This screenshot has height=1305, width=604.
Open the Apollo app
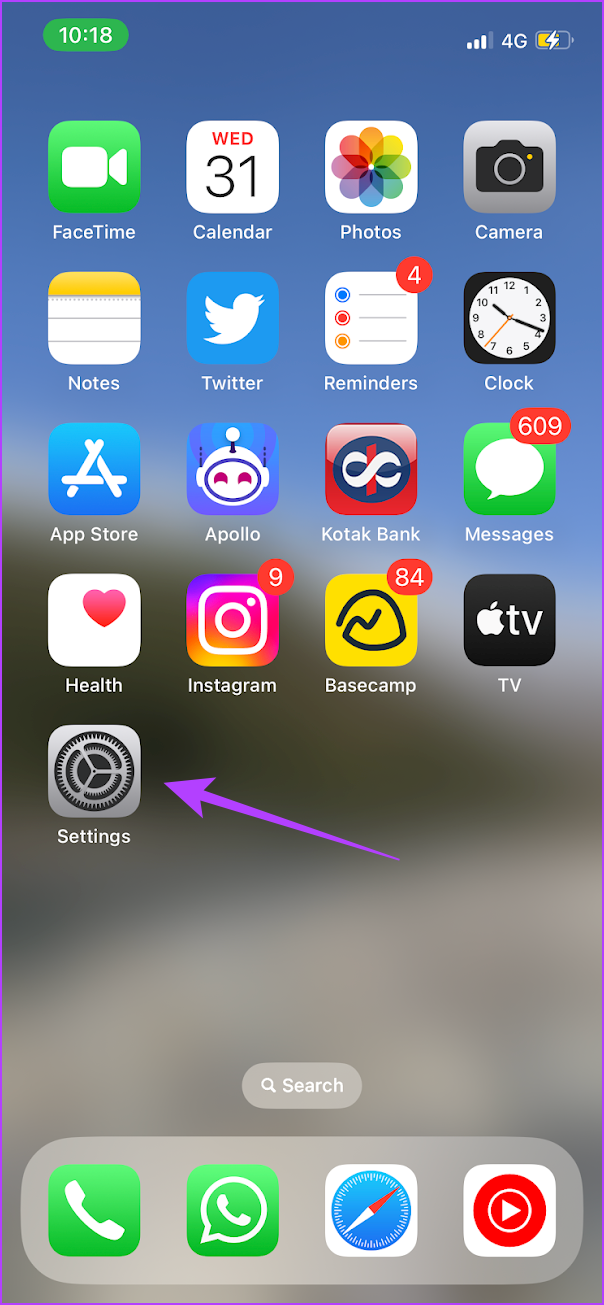[x=232, y=469]
